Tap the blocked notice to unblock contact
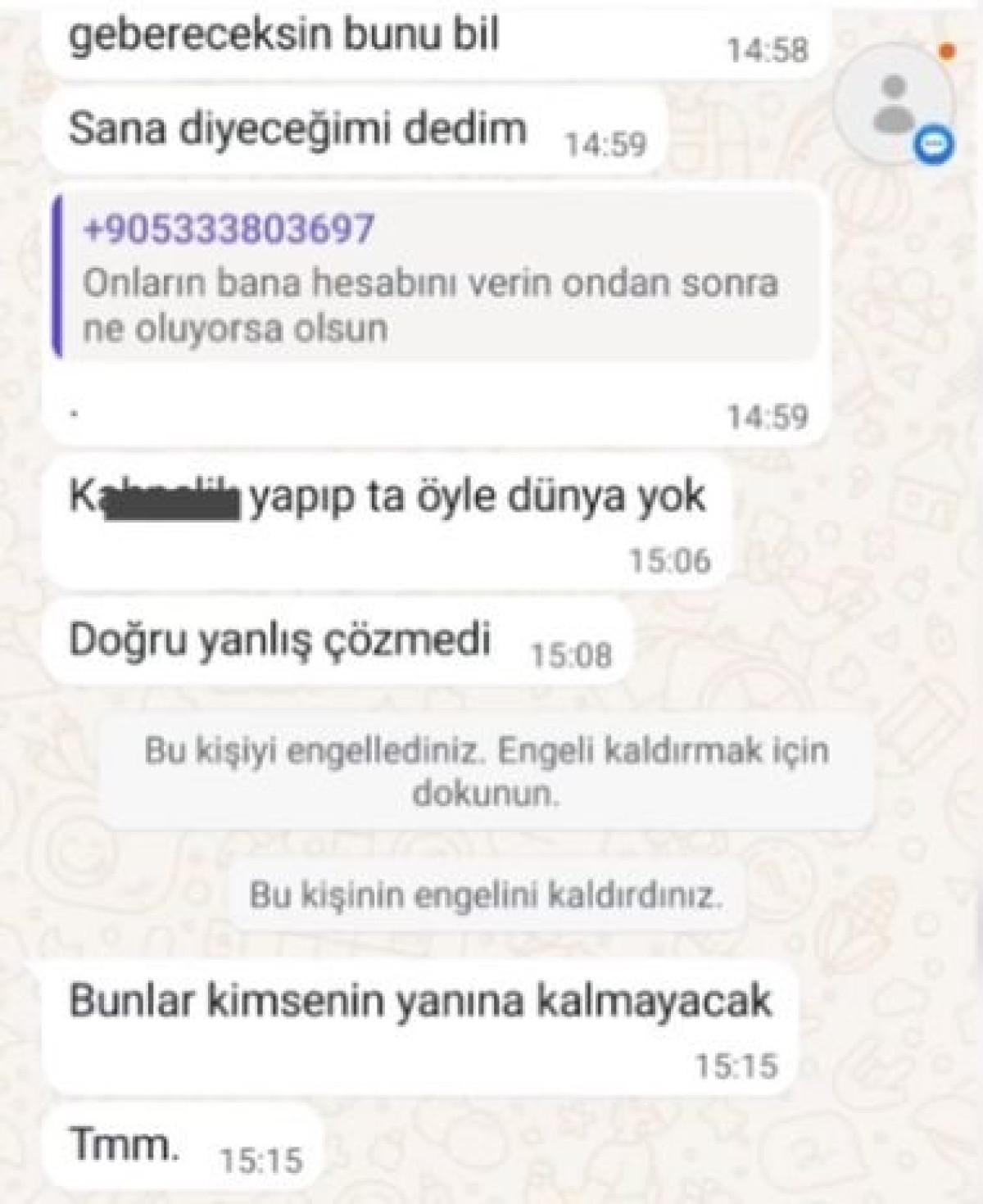 point(487,772)
